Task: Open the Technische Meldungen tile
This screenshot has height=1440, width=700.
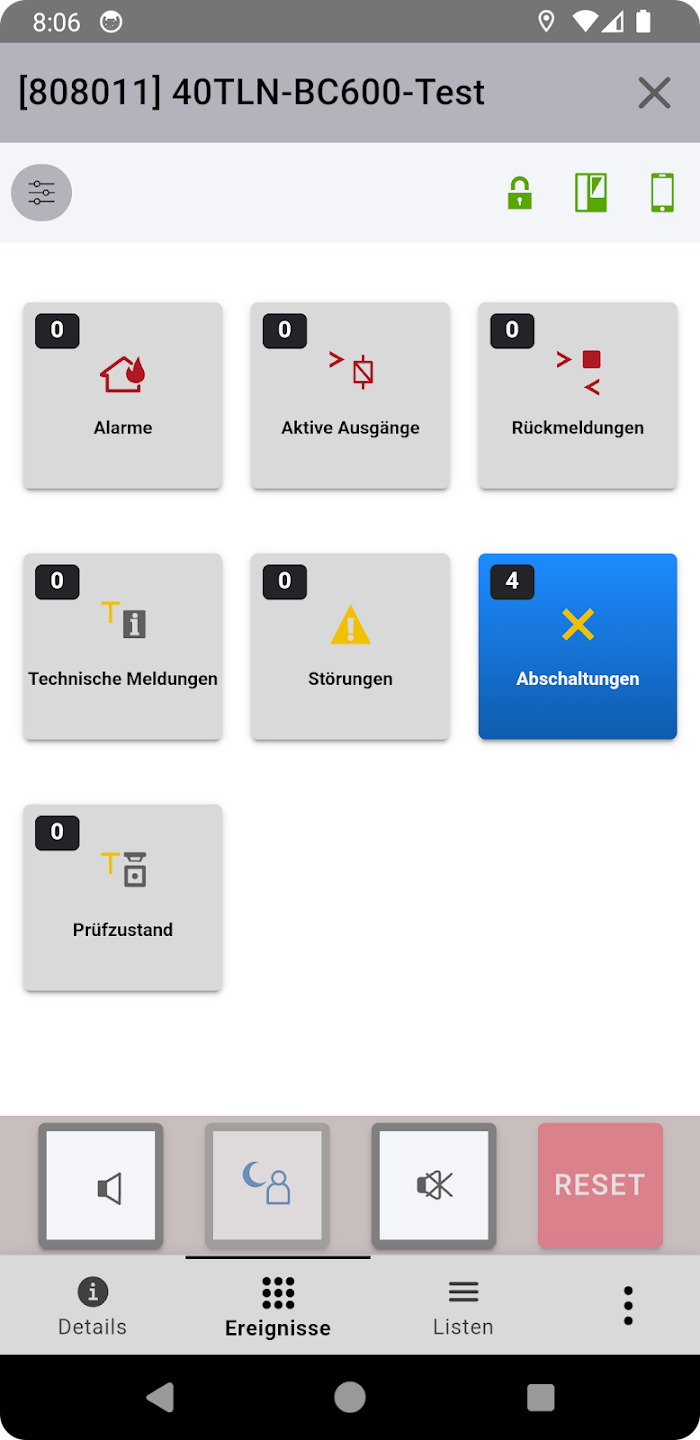Action: click(123, 647)
